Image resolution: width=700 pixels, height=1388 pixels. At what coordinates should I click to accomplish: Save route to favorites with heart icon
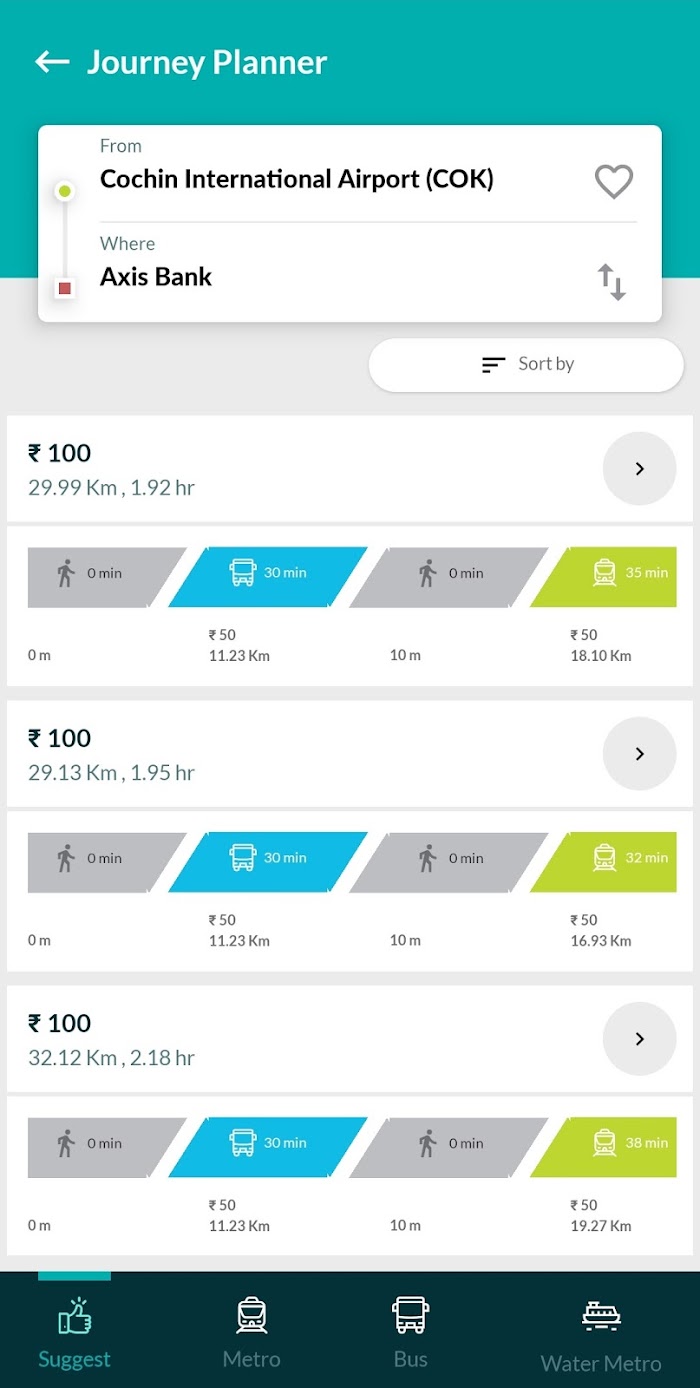point(614,181)
